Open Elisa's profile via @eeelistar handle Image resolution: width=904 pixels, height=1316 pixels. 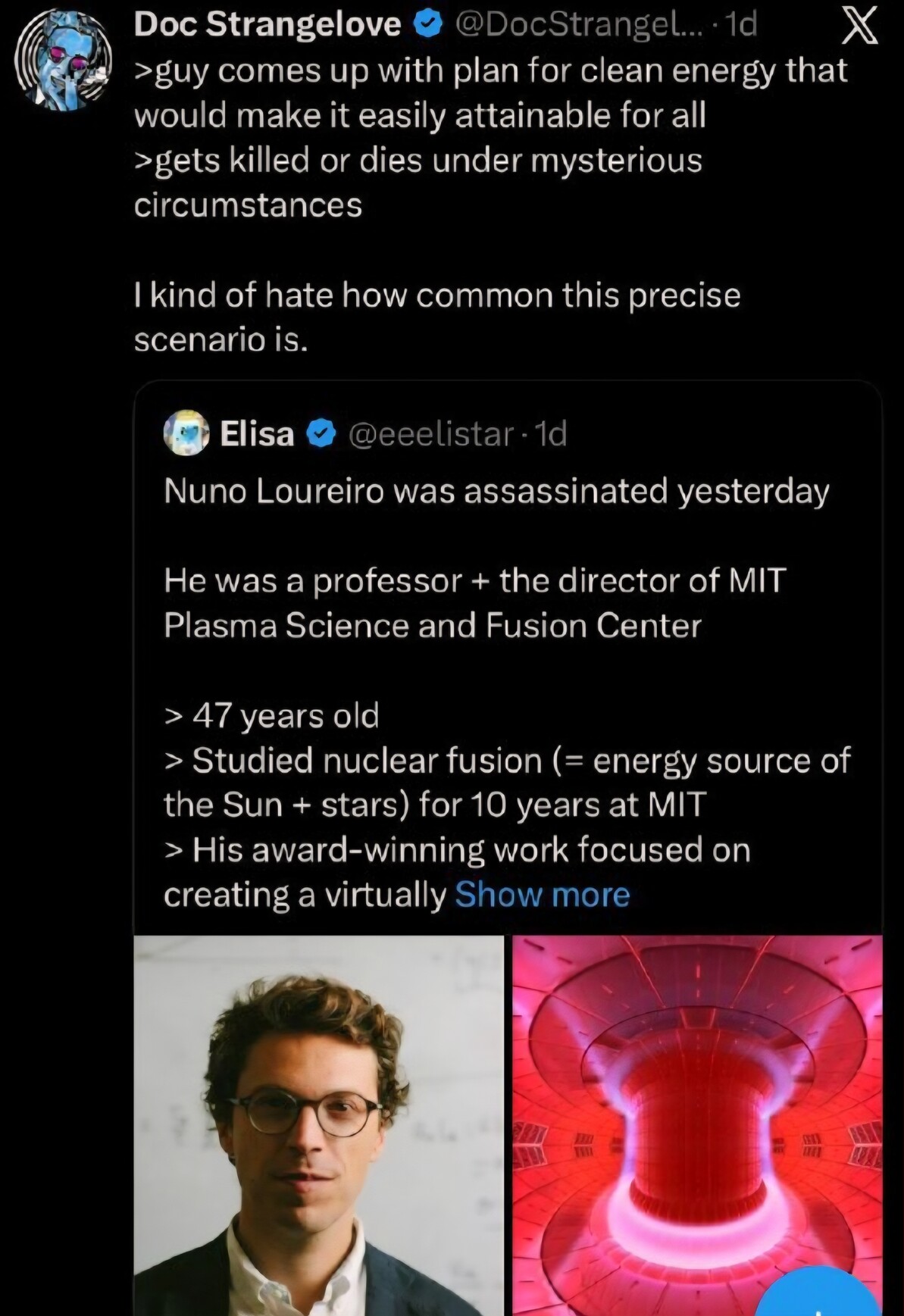(430, 434)
